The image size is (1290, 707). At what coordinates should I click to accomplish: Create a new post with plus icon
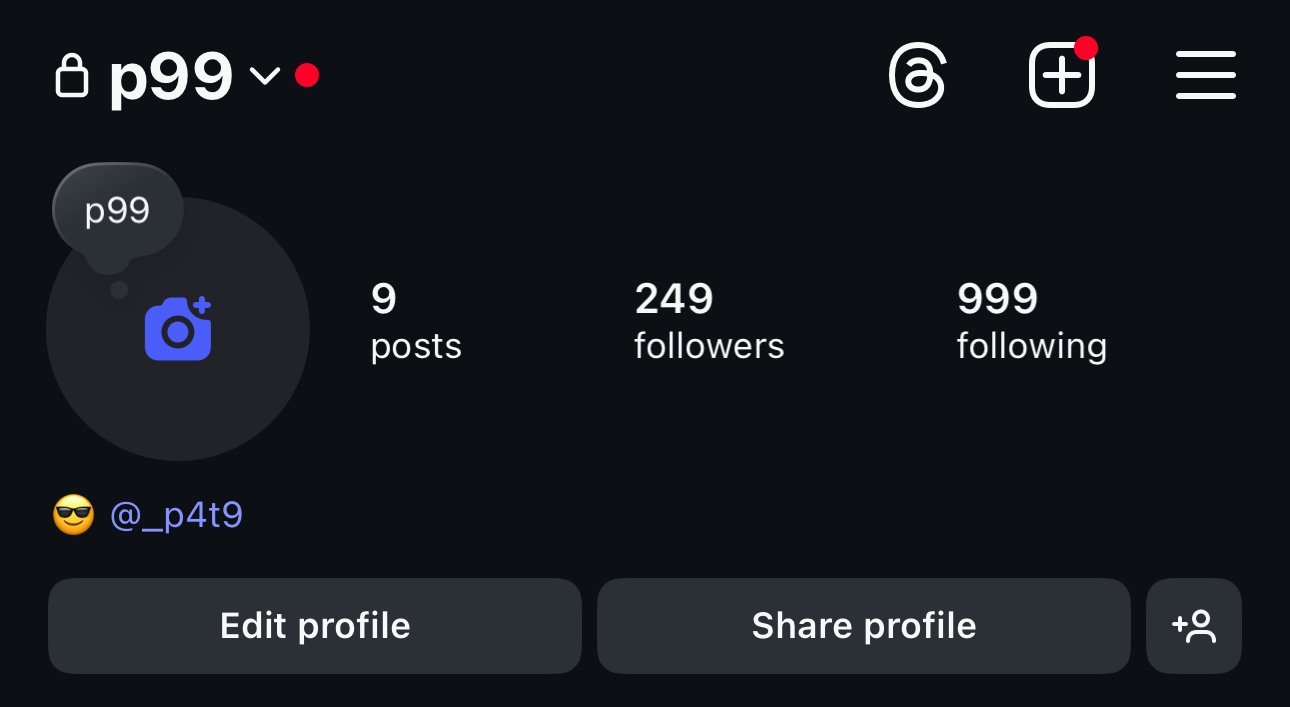point(1061,76)
